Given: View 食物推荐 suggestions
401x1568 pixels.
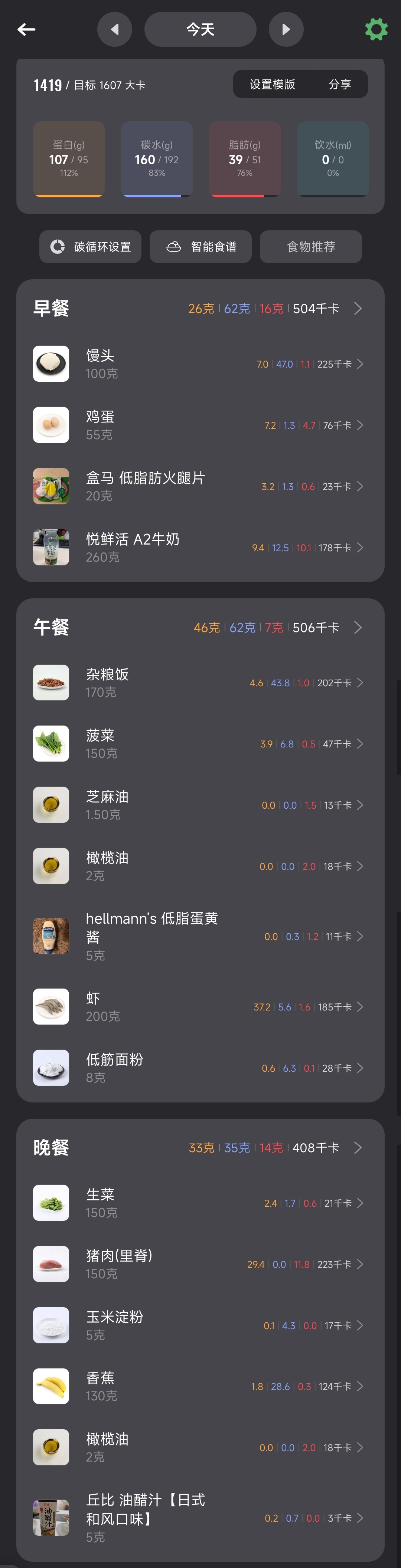Looking at the screenshot, I should (x=311, y=247).
